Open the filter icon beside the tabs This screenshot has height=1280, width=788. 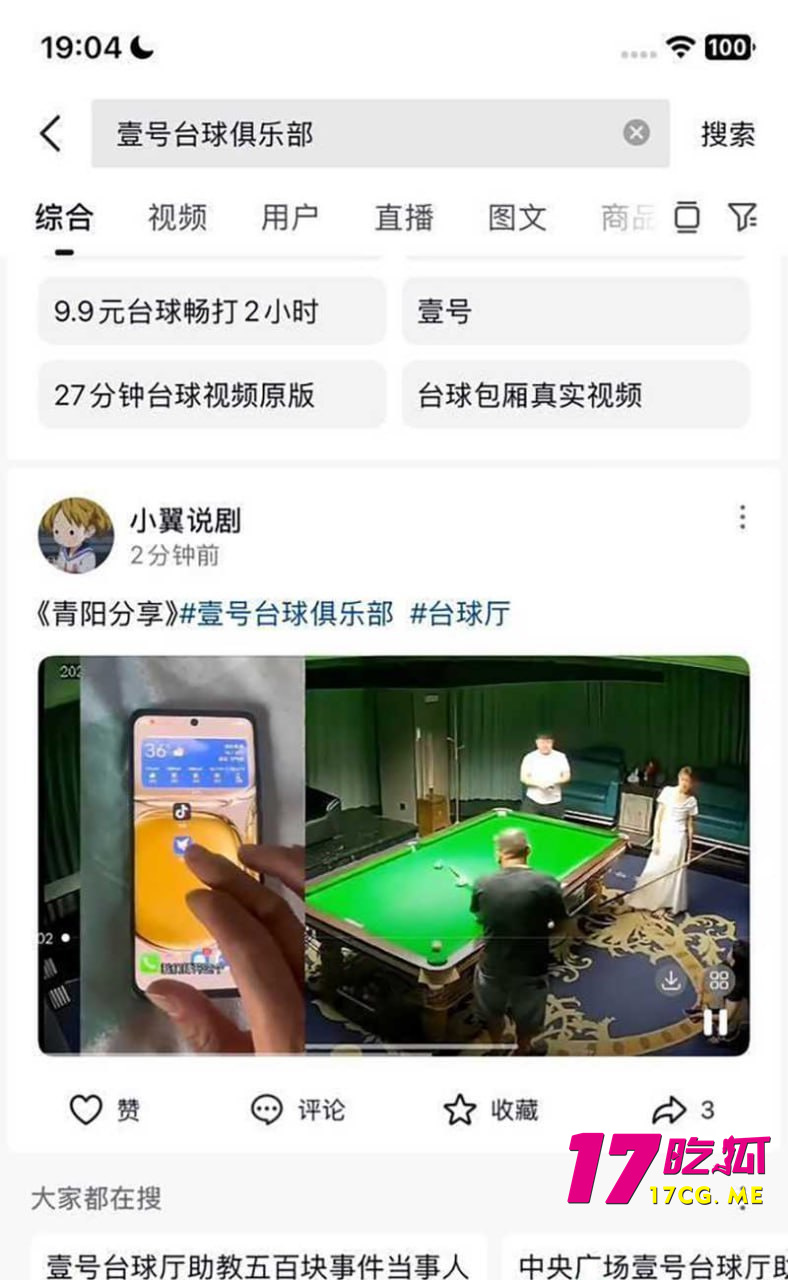click(742, 216)
